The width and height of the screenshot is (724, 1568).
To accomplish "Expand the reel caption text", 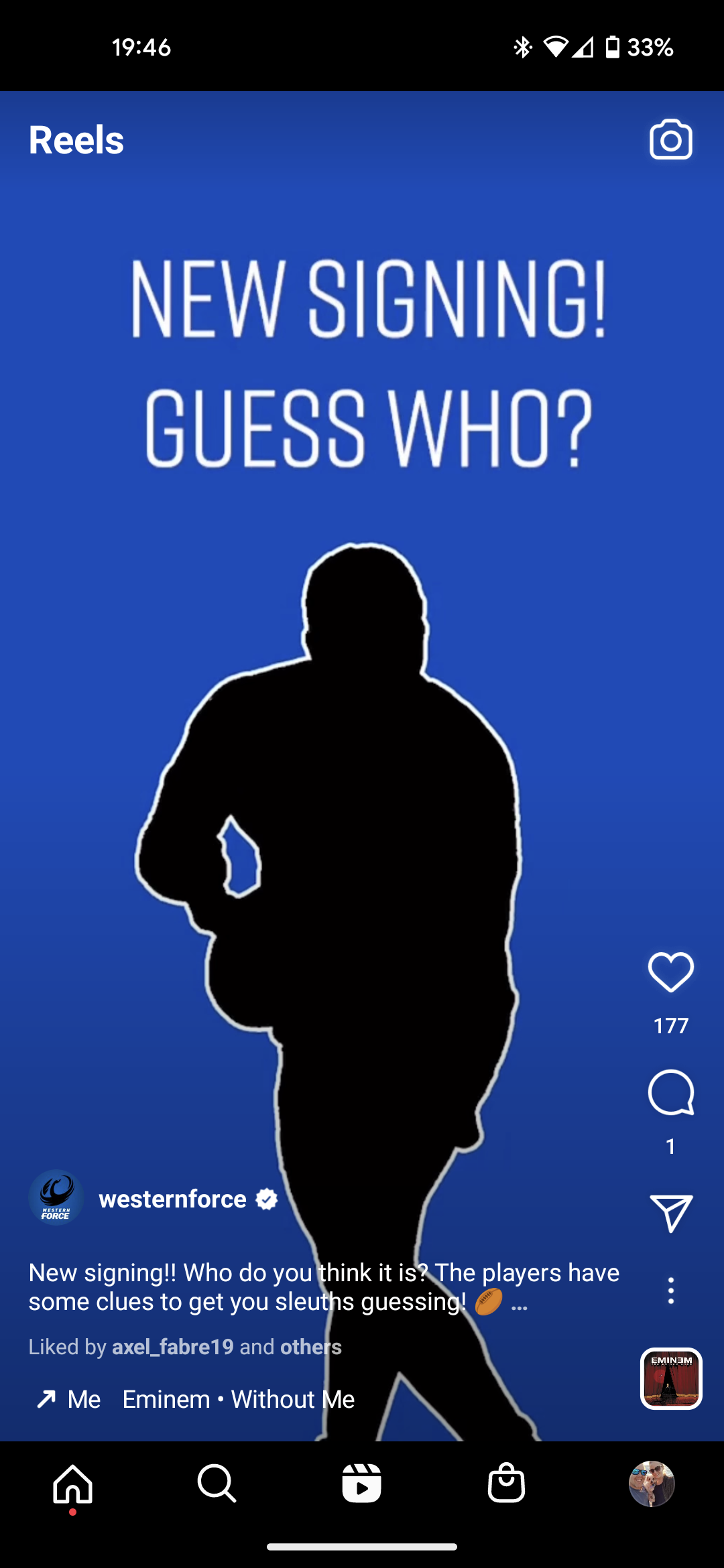I will (520, 1303).
